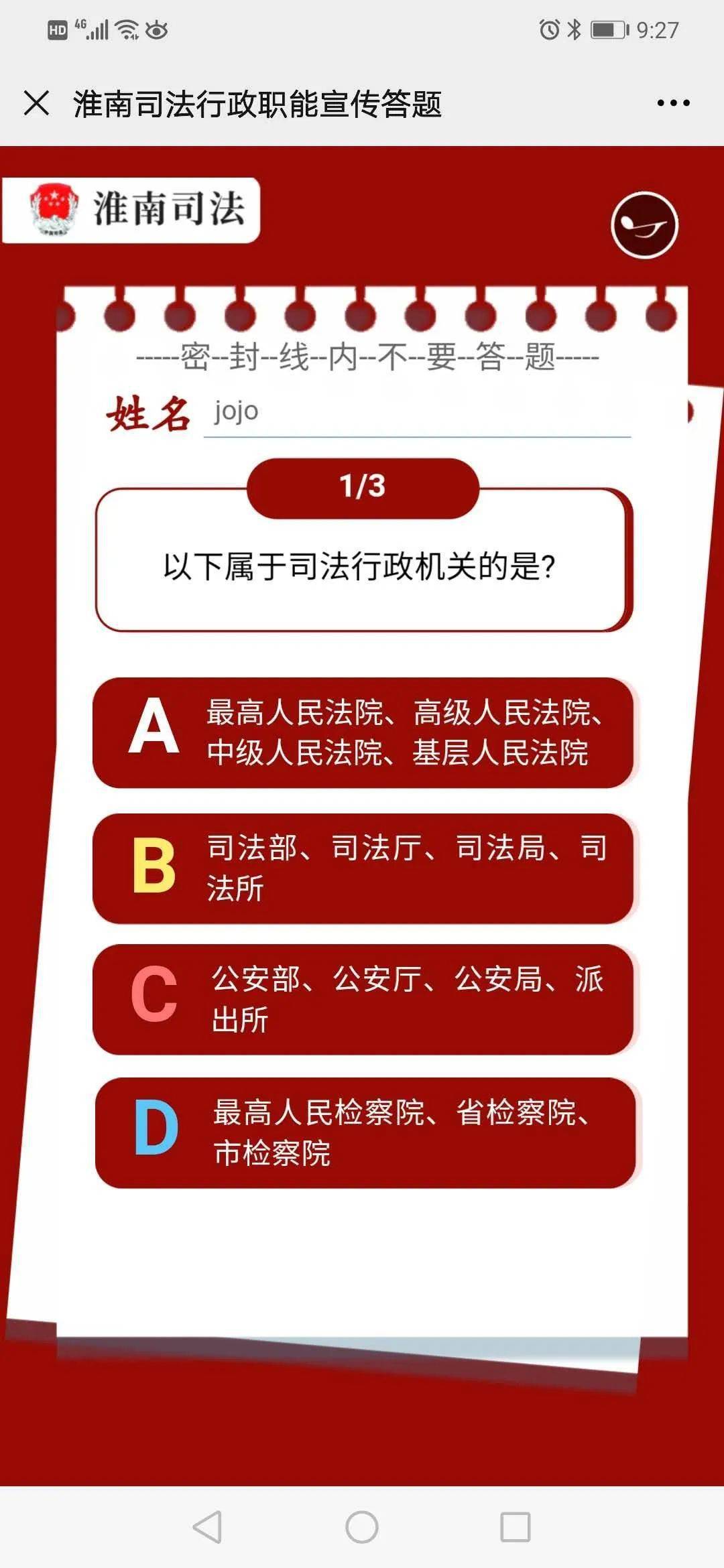This screenshot has width=724, height=1568.
Task: Go to the home screen via the system bar
Action: click(x=362, y=1527)
